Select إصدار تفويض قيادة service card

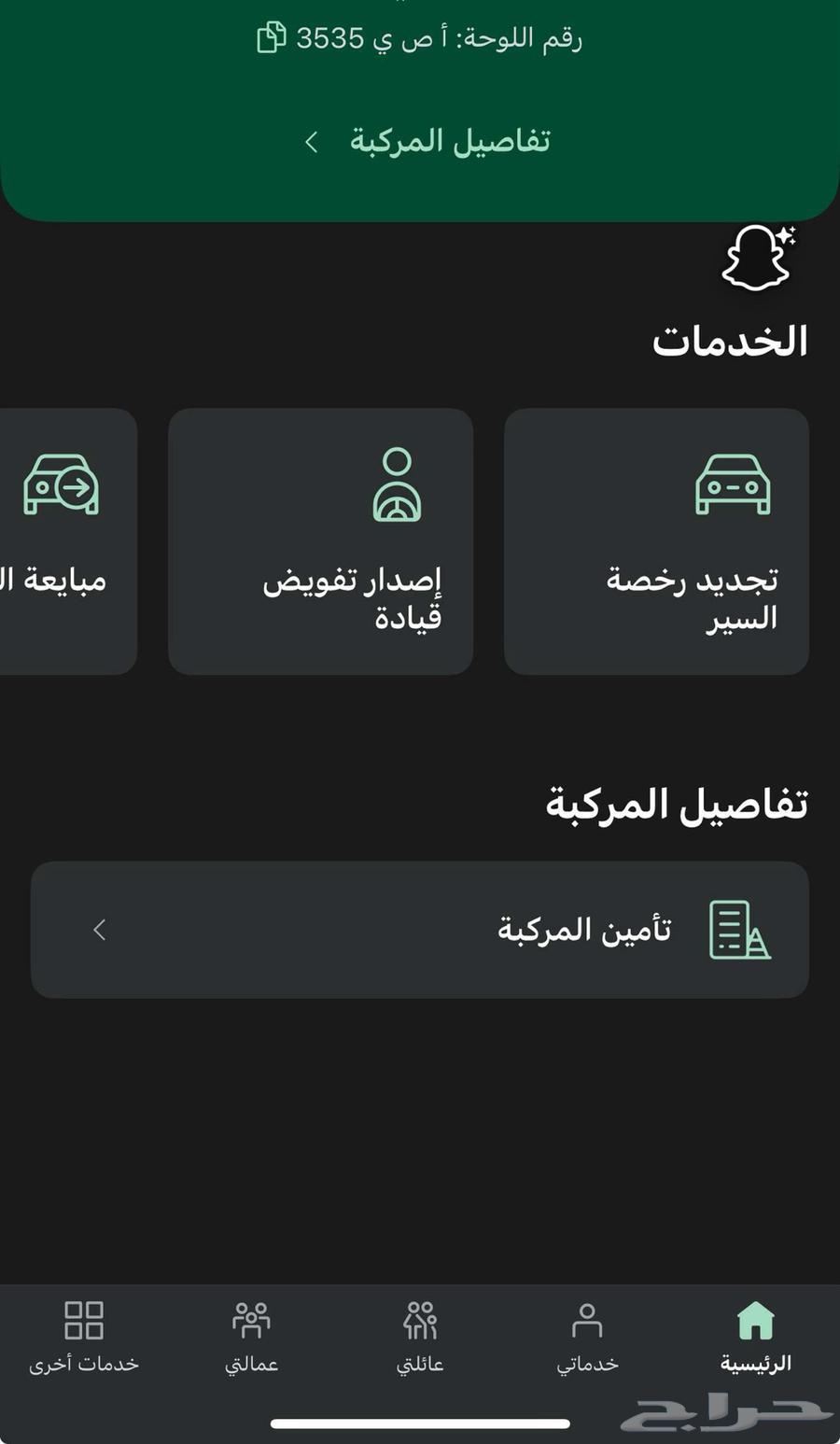tap(320, 541)
